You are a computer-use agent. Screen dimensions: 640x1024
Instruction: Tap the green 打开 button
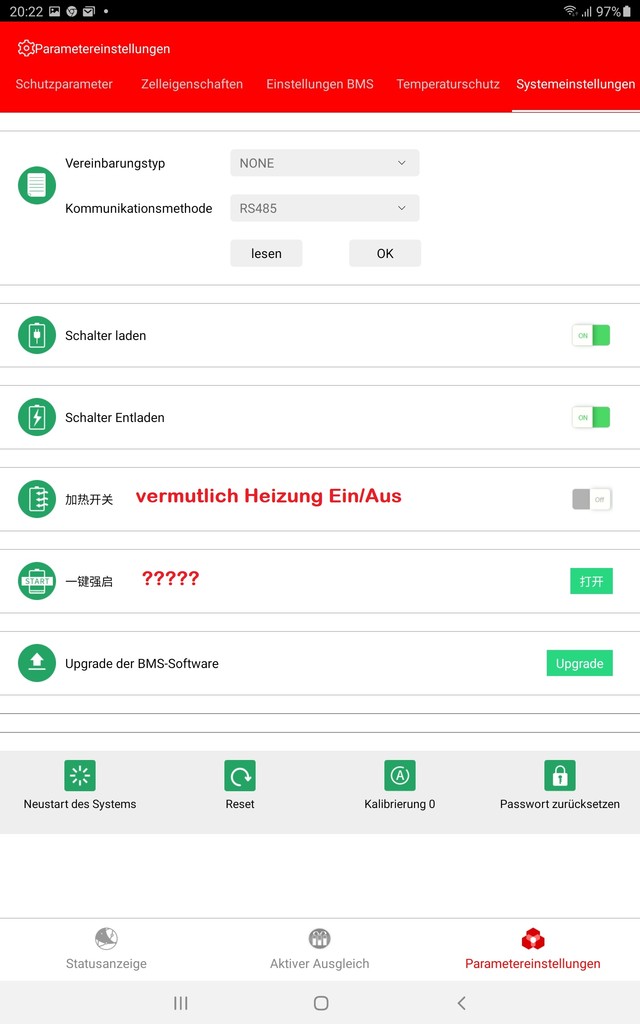click(x=591, y=581)
